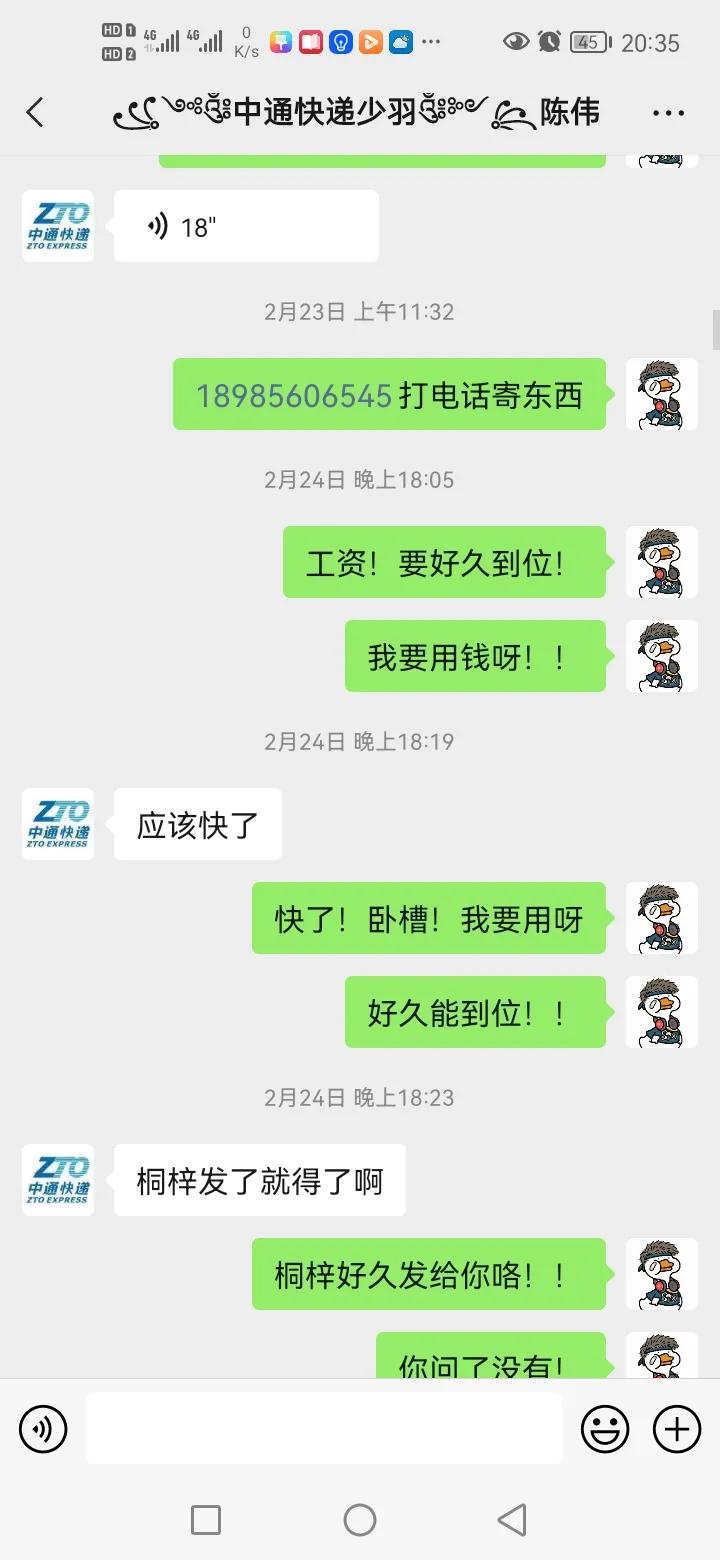Viewport: 720px width, 1560px height.
Task: Tap the alarm clock icon in the status bar
Action: pyautogui.click(x=551, y=40)
